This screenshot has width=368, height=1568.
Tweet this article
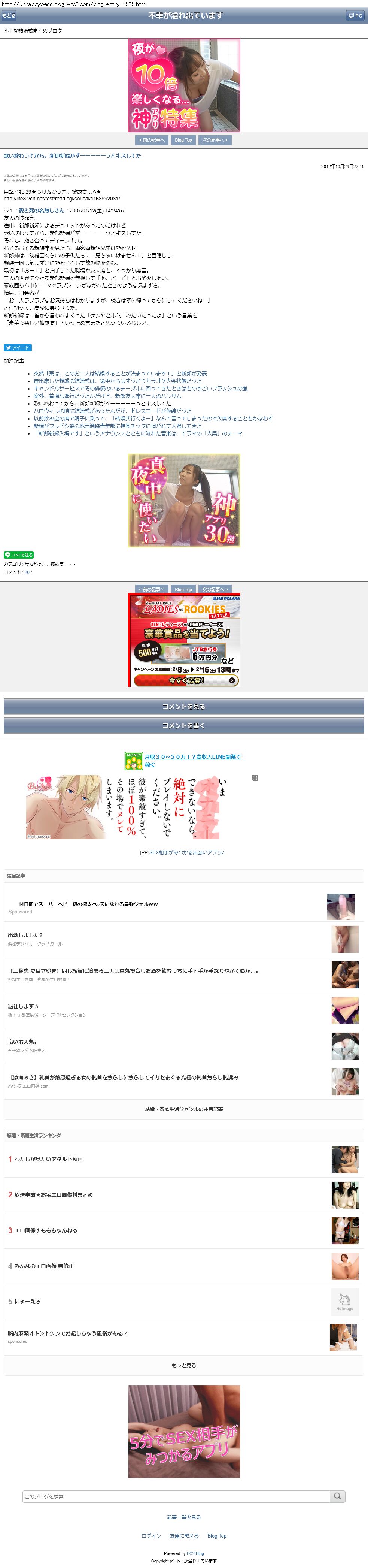click(x=18, y=348)
